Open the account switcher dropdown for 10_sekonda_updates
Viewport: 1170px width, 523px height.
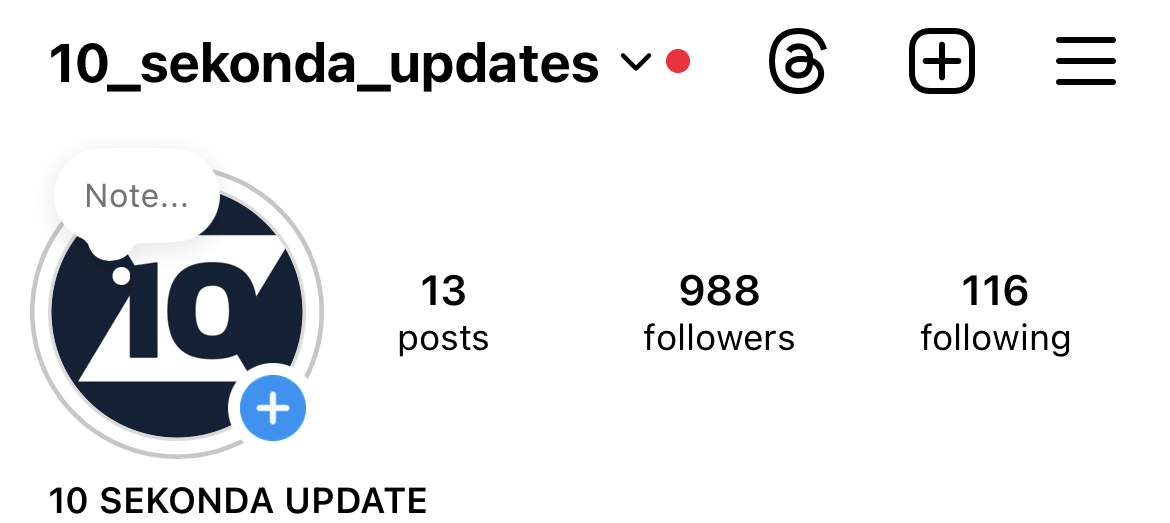[636, 64]
